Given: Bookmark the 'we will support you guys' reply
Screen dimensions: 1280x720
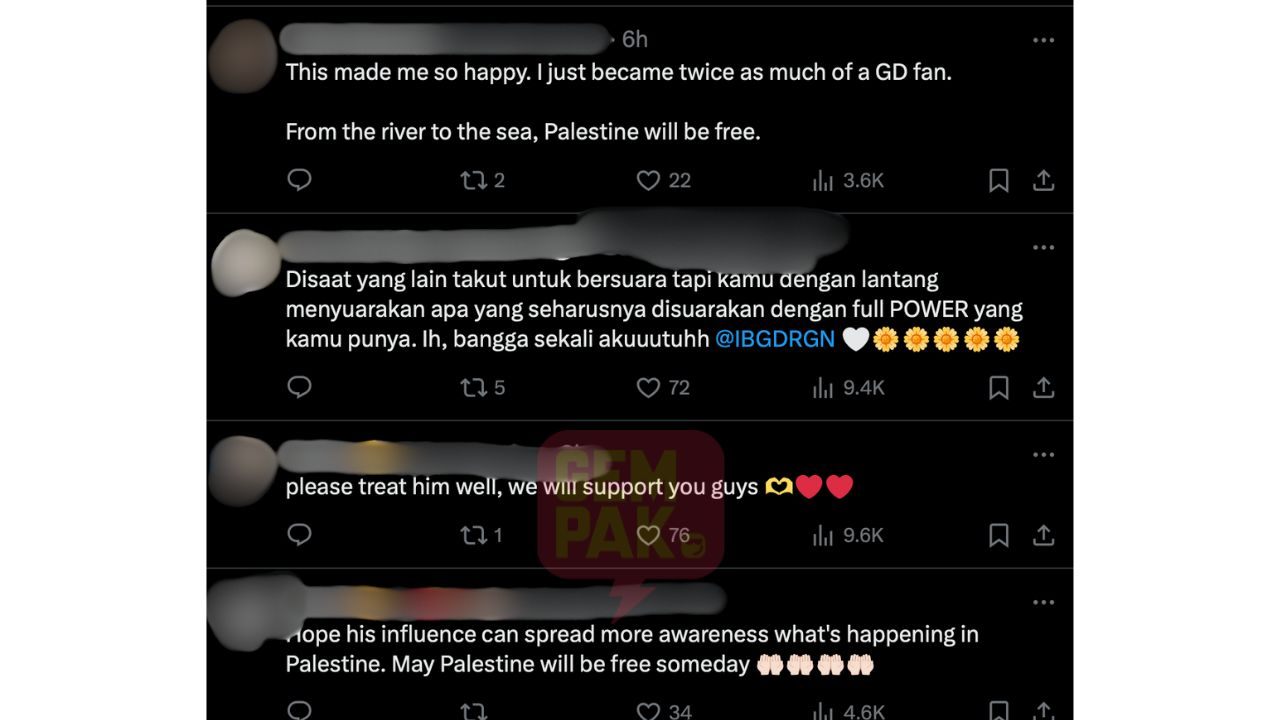Looking at the screenshot, I should point(998,535).
